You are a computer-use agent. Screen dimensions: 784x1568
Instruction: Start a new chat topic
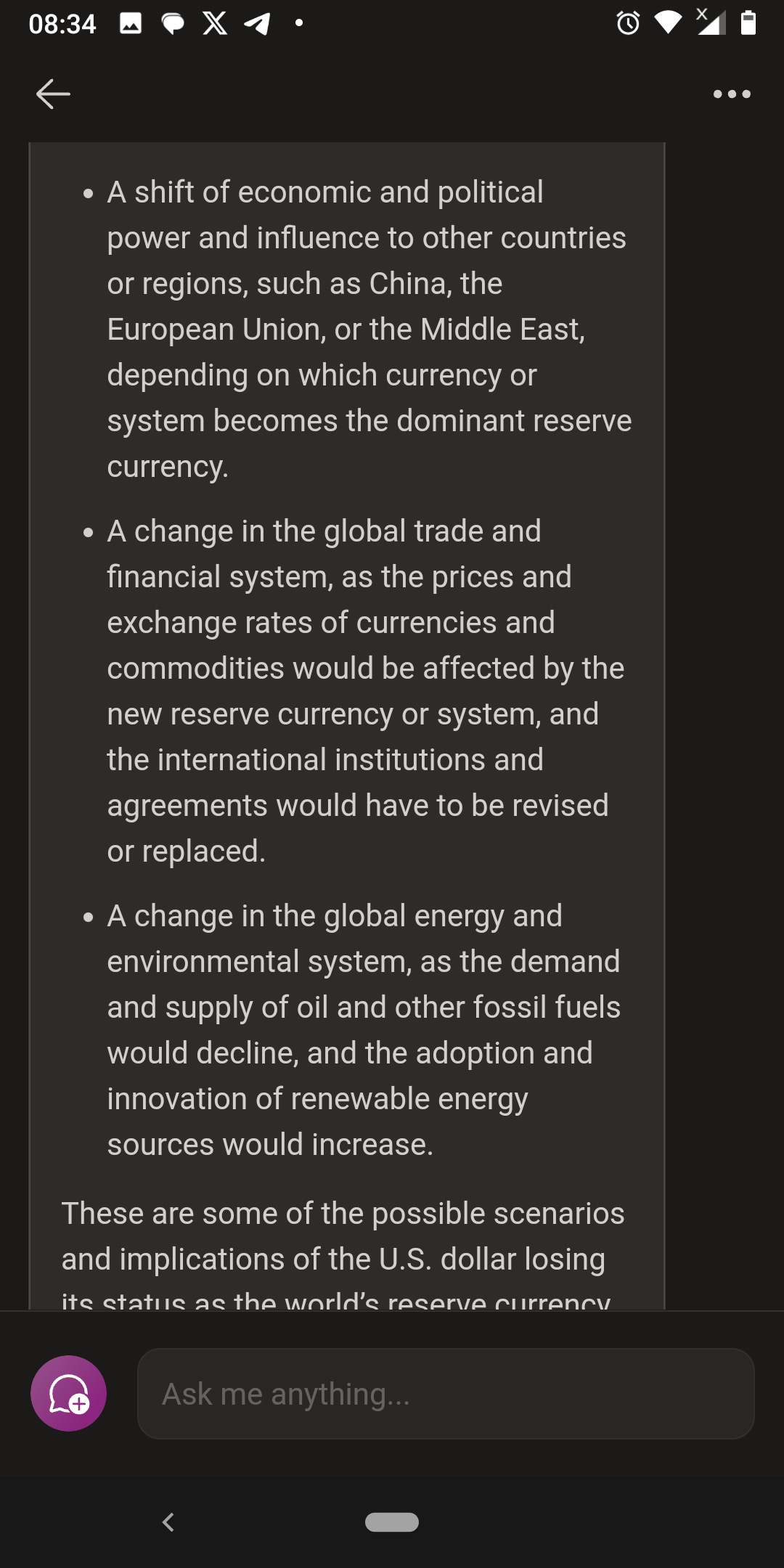coord(68,1393)
